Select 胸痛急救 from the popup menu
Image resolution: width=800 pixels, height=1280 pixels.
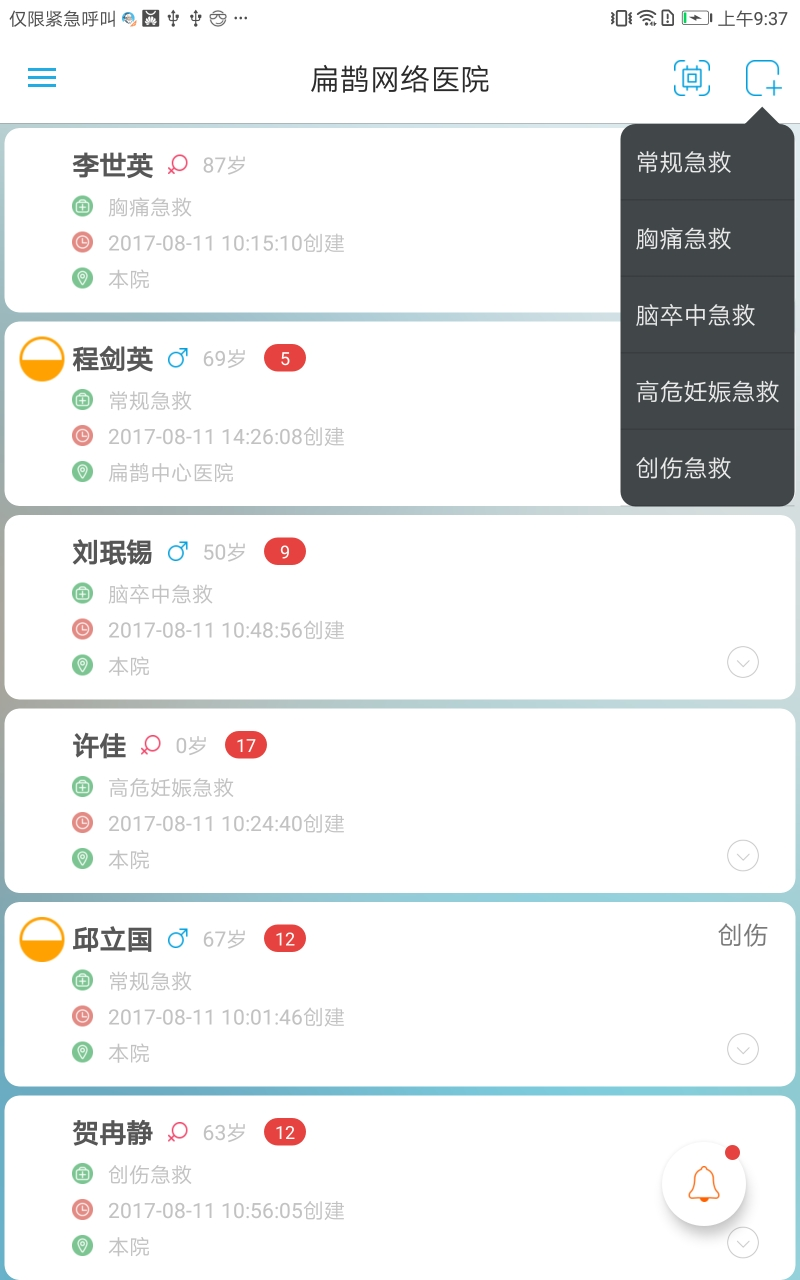[683, 239]
